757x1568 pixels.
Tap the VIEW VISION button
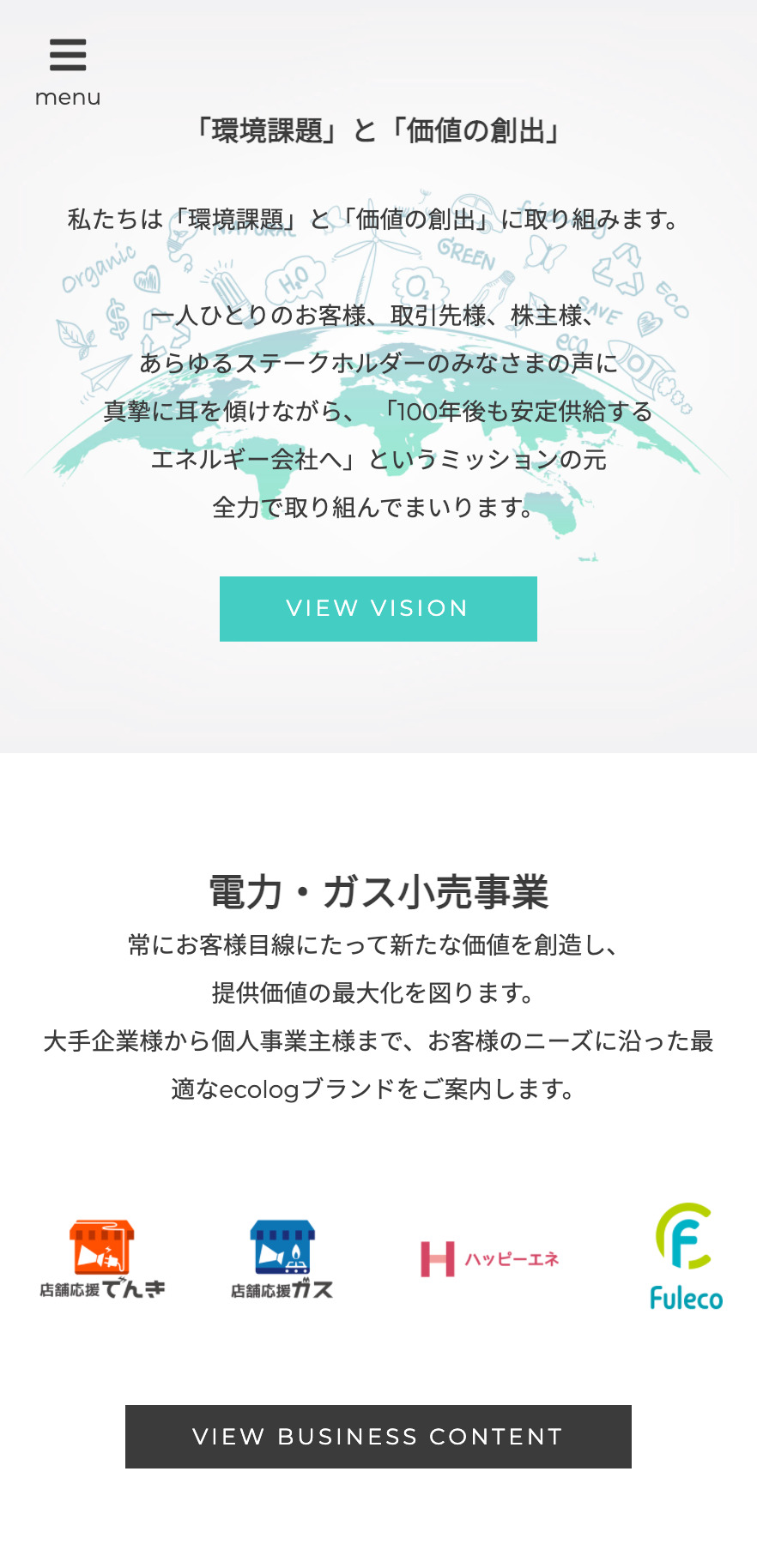pyautogui.click(x=378, y=608)
